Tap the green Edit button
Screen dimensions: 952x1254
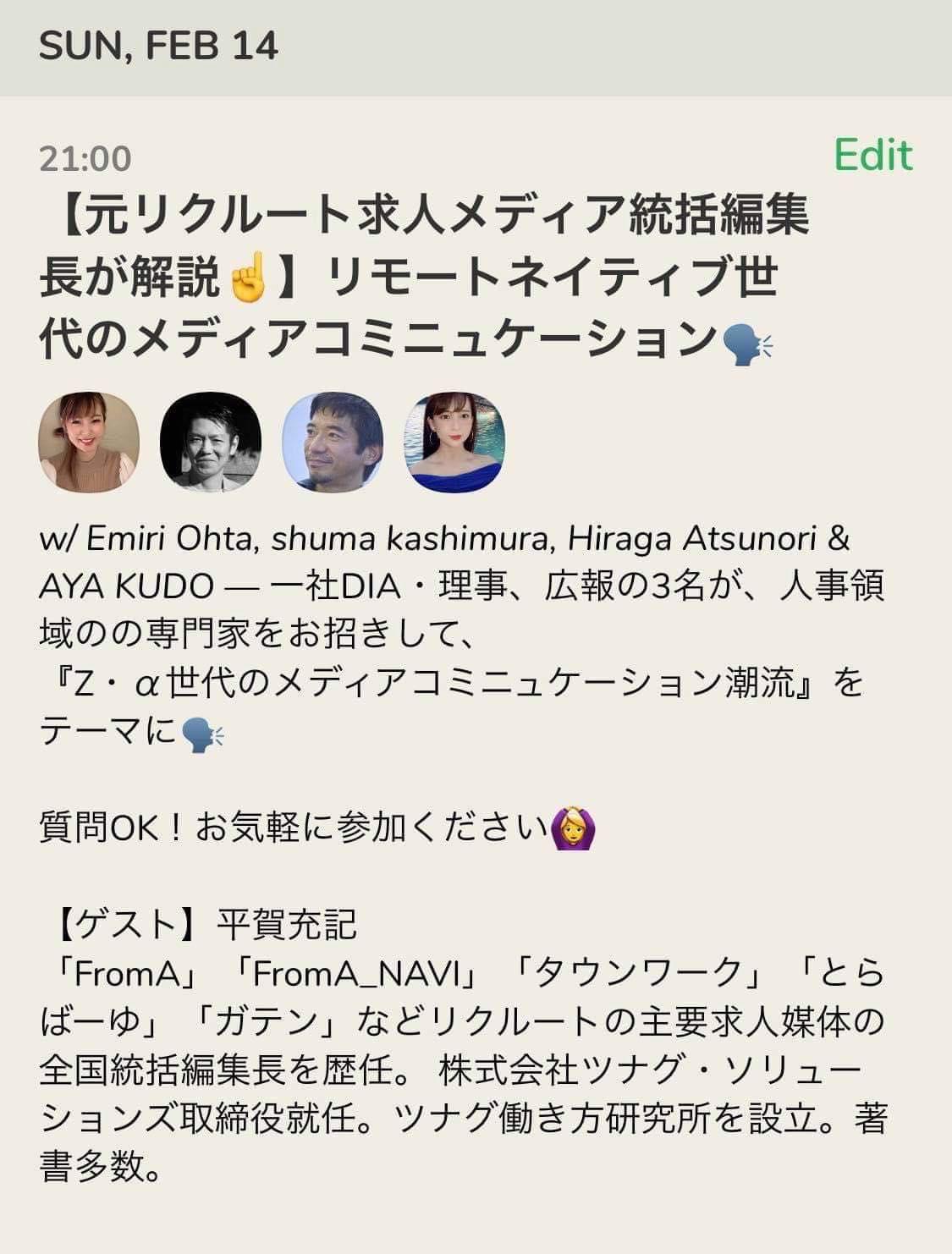(x=872, y=156)
